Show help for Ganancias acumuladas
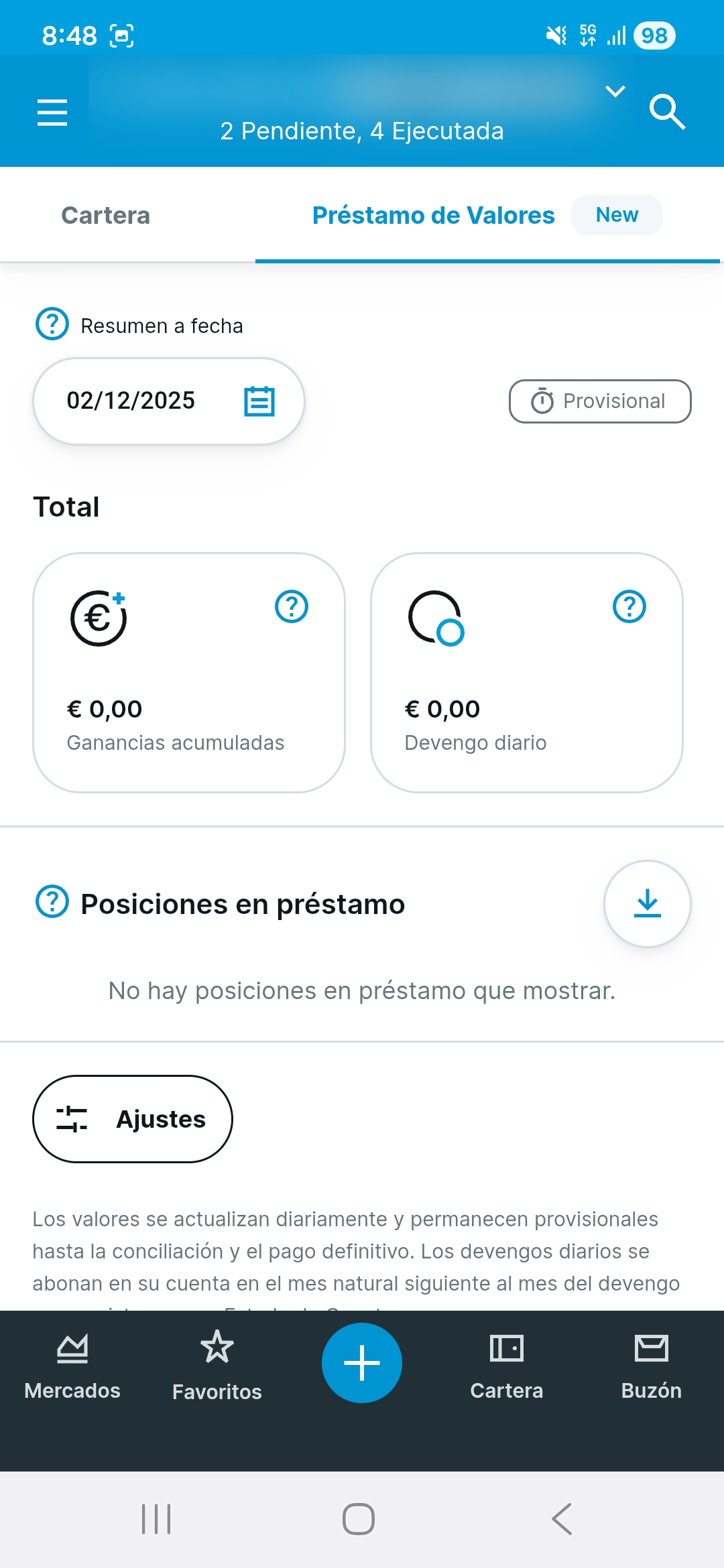This screenshot has width=724, height=1568. point(292,606)
